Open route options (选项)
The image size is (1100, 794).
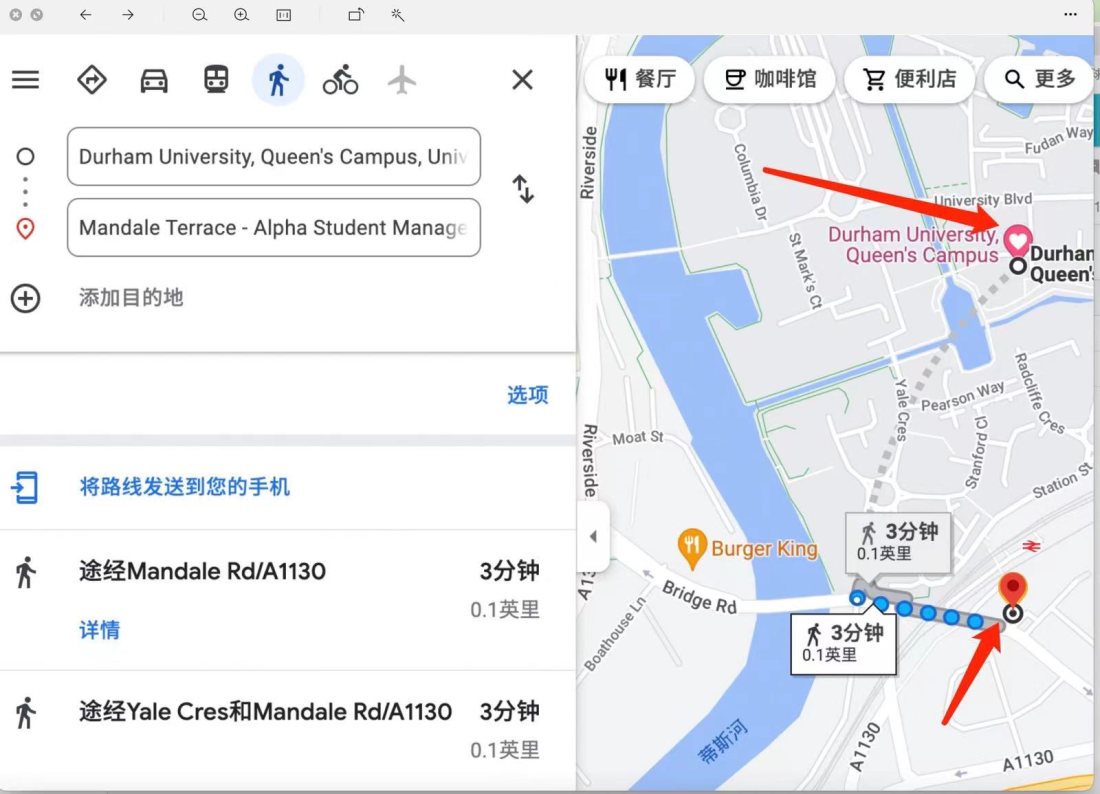coord(527,395)
